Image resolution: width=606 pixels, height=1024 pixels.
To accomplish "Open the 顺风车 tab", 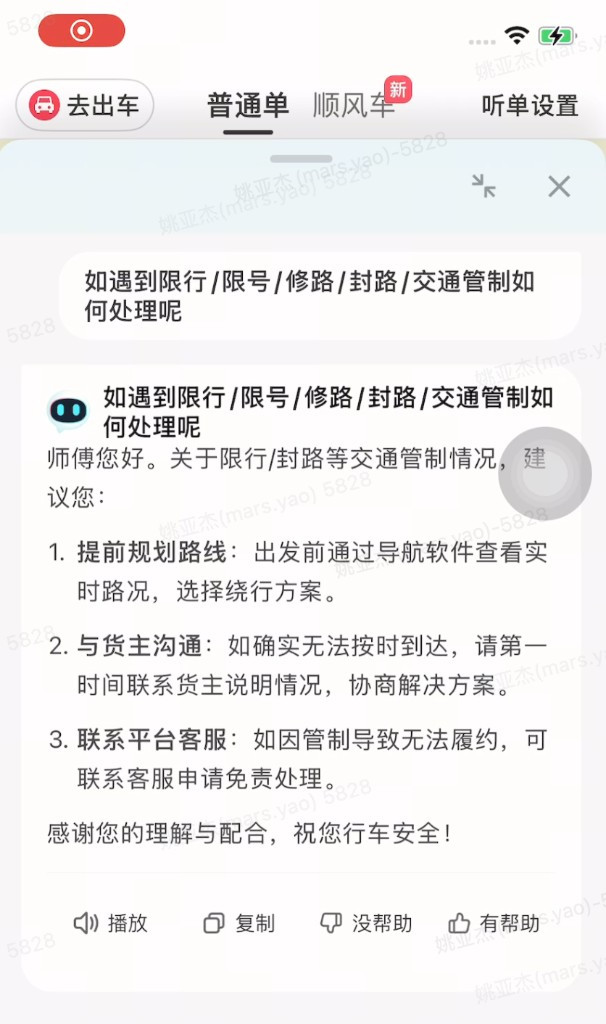I will pyautogui.click(x=354, y=106).
